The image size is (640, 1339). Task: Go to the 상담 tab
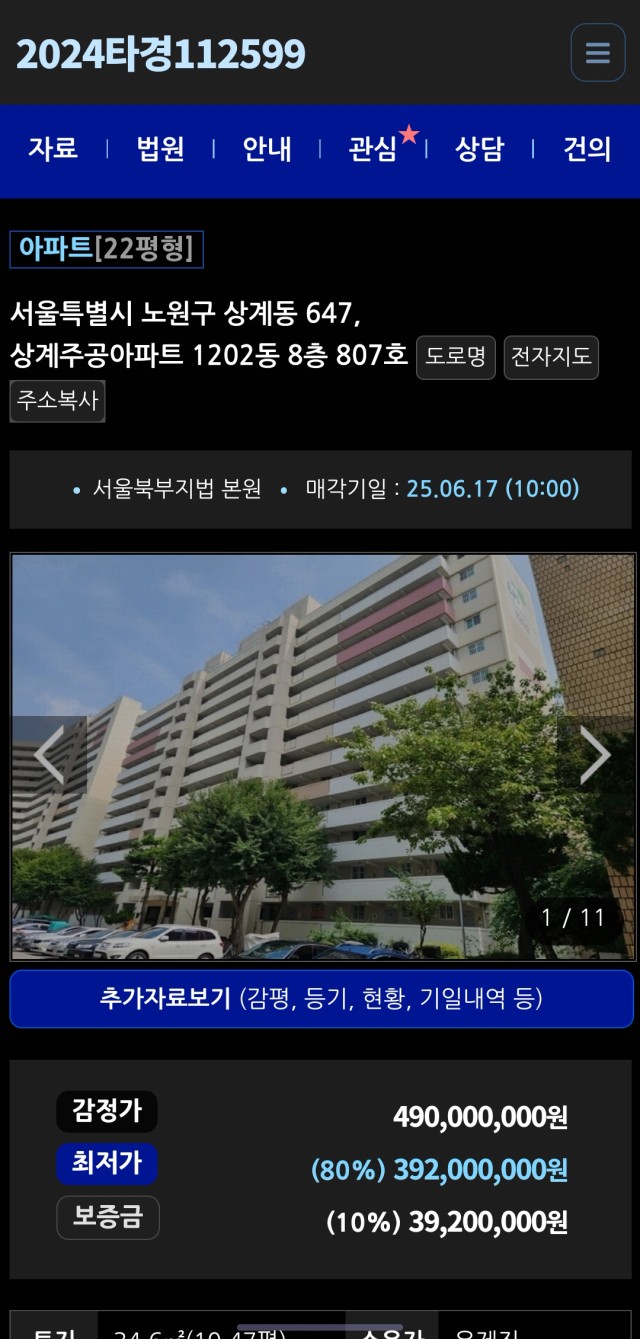point(480,149)
